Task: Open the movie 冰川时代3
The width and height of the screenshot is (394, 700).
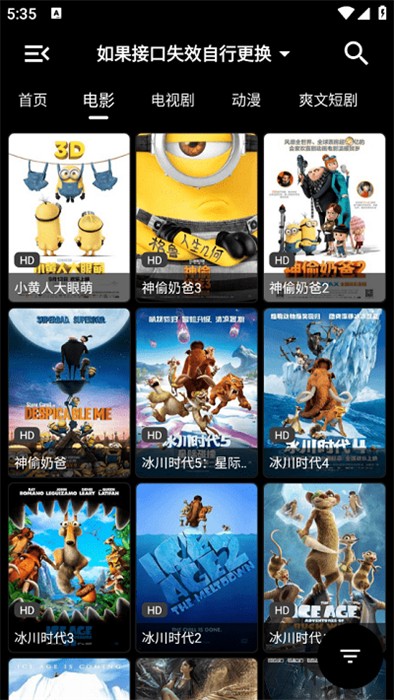Action: point(69,568)
